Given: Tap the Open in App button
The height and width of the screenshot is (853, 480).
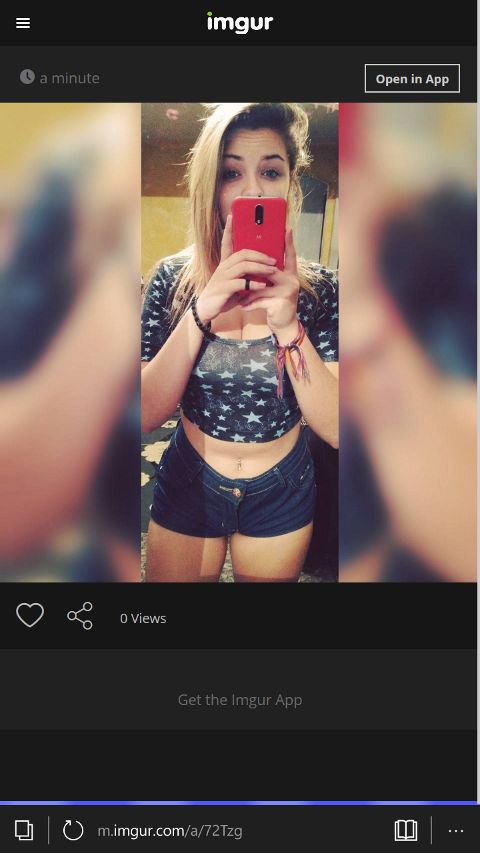Looking at the screenshot, I should 412,78.
